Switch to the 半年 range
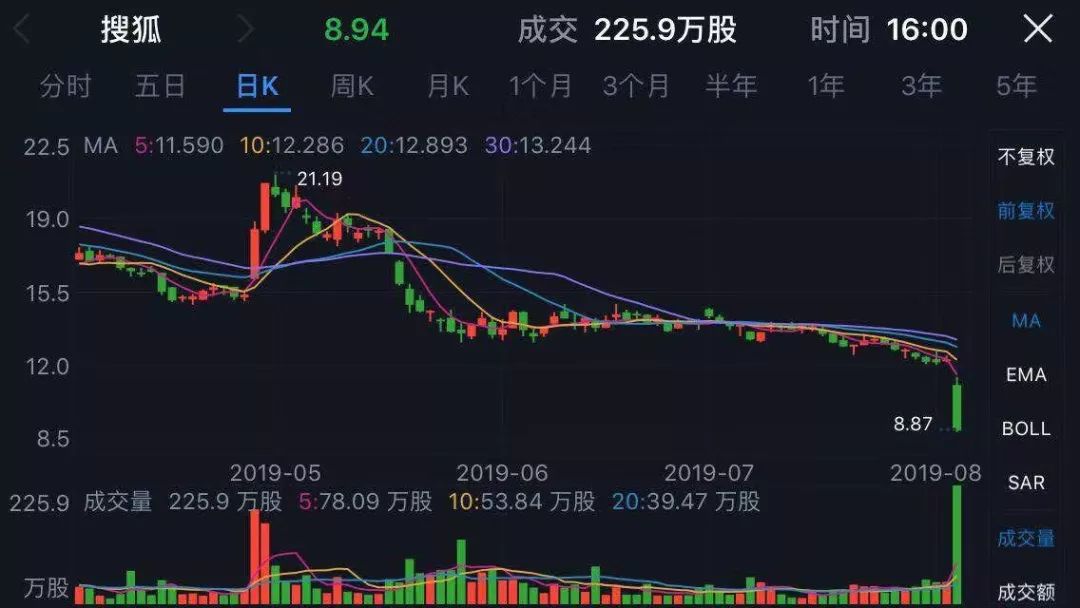Image resolution: width=1080 pixels, height=608 pixels. 731,86
